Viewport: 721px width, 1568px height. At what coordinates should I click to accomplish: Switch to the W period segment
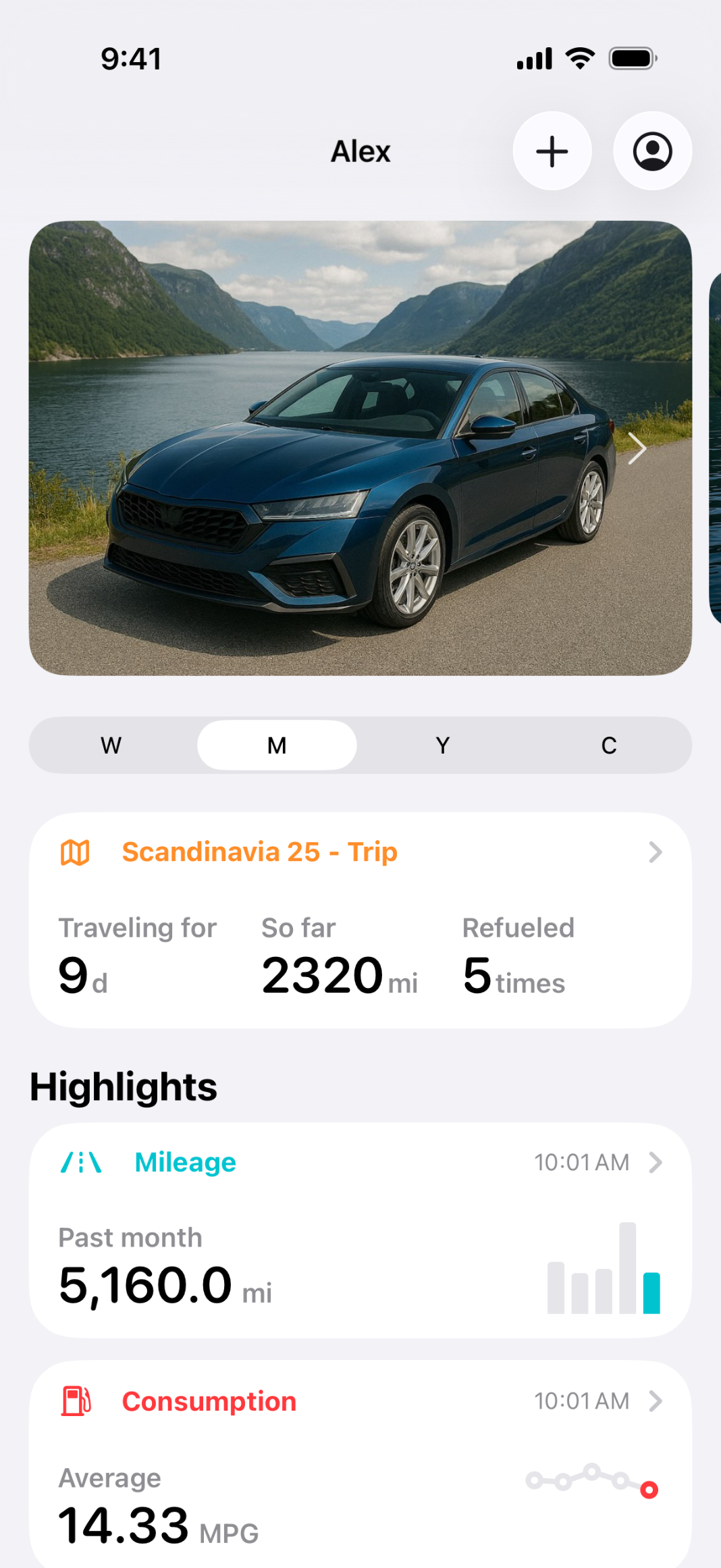tap(111, 746)
